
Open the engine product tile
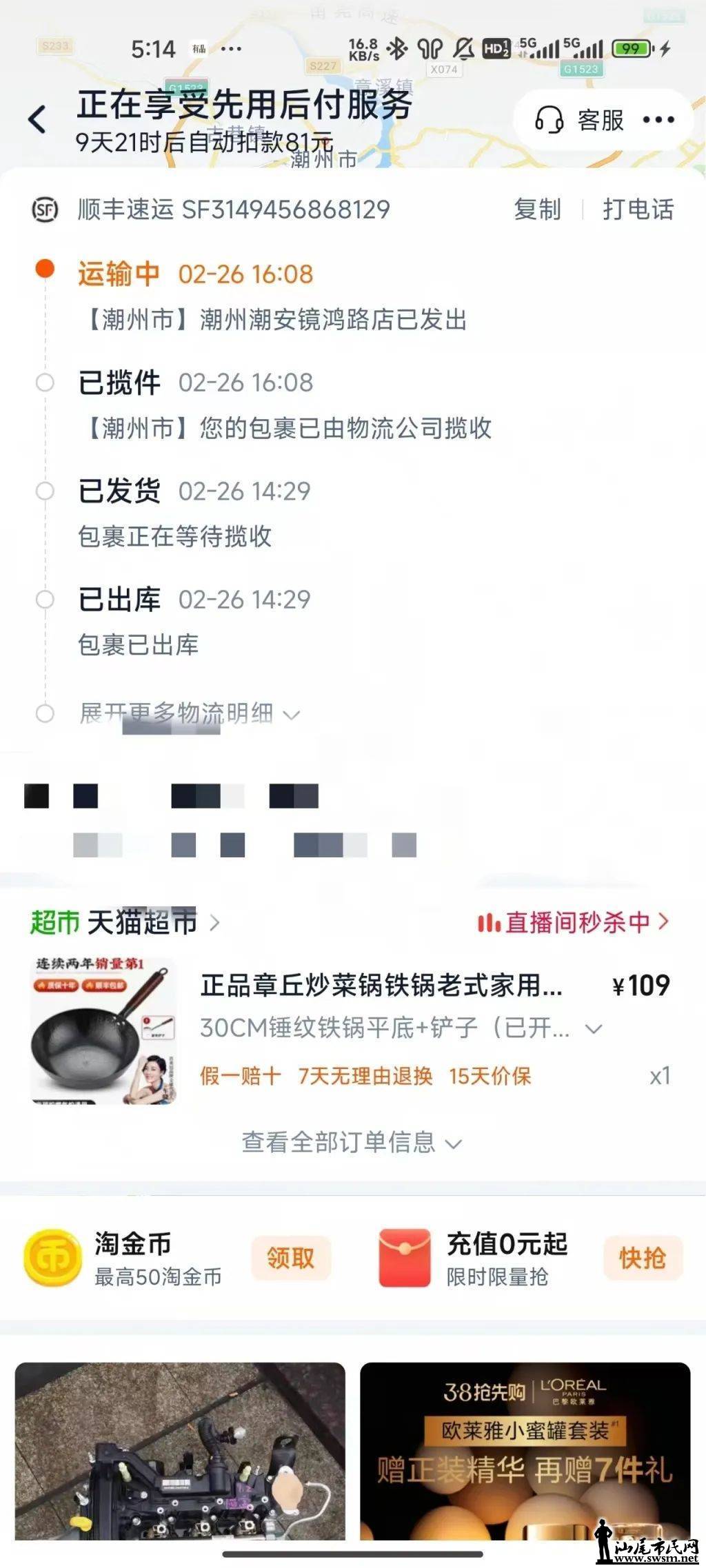pyautogui.click(x=180, y=1451)
